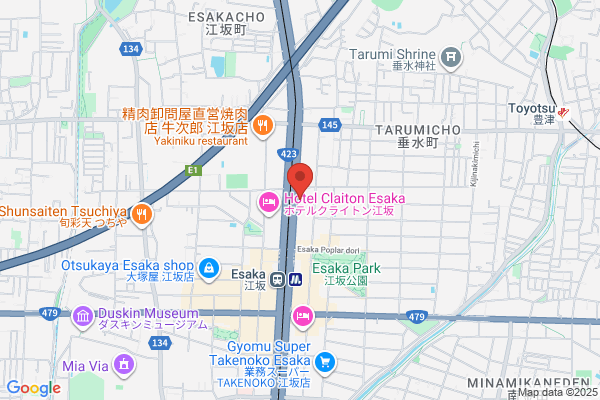Select the Esaka station icon
Screen dimensions: 600x400
pyautogui.click(x=277, y=280)
